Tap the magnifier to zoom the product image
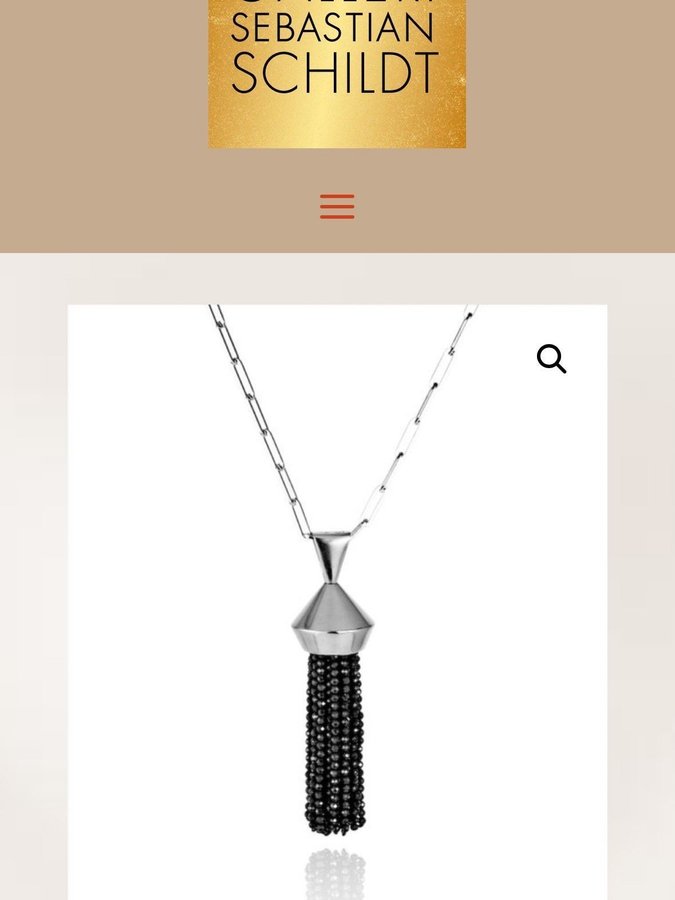675x900 pixels. (x=551, y=359)
